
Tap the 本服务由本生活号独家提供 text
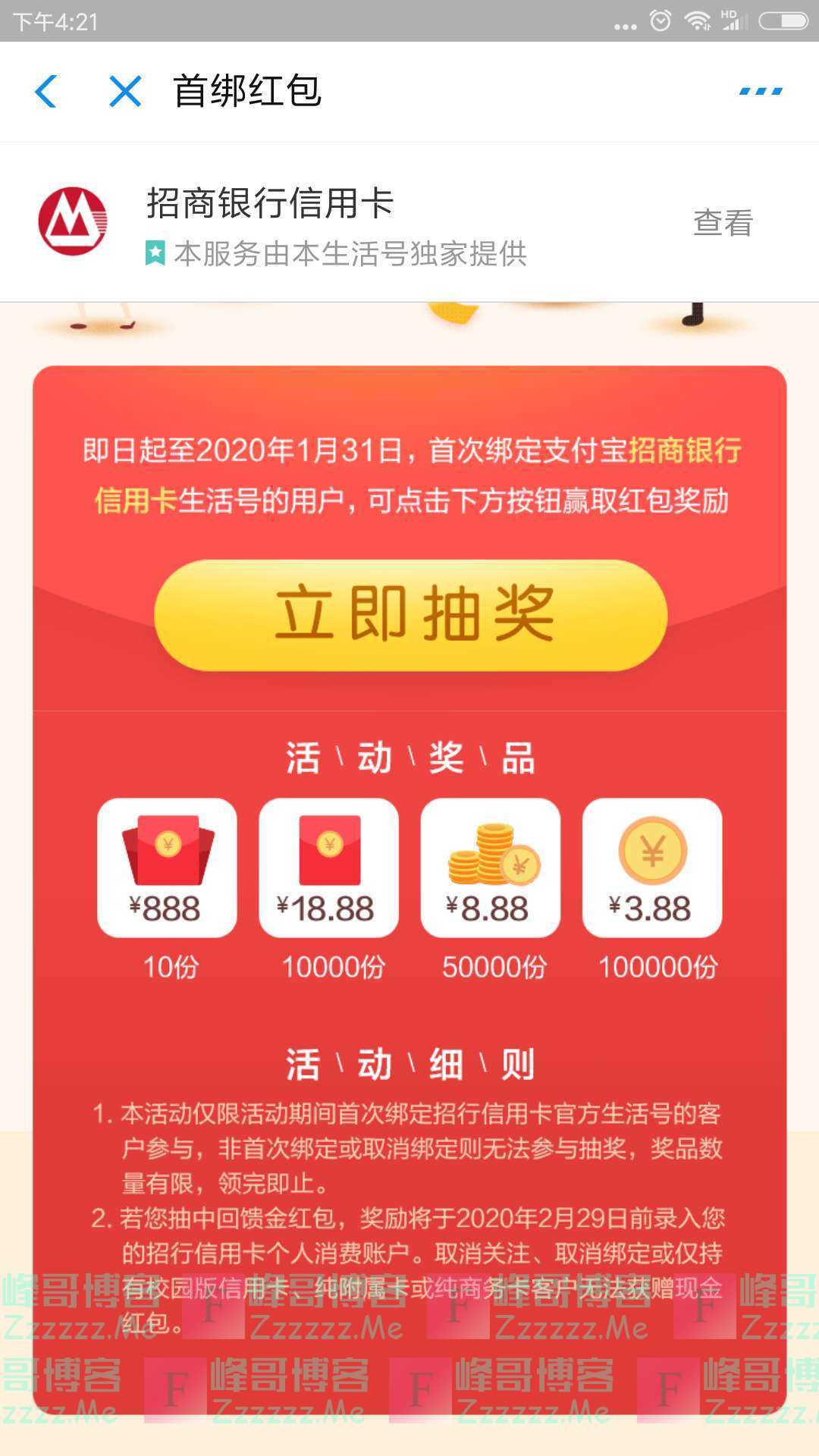coord(353,253)
